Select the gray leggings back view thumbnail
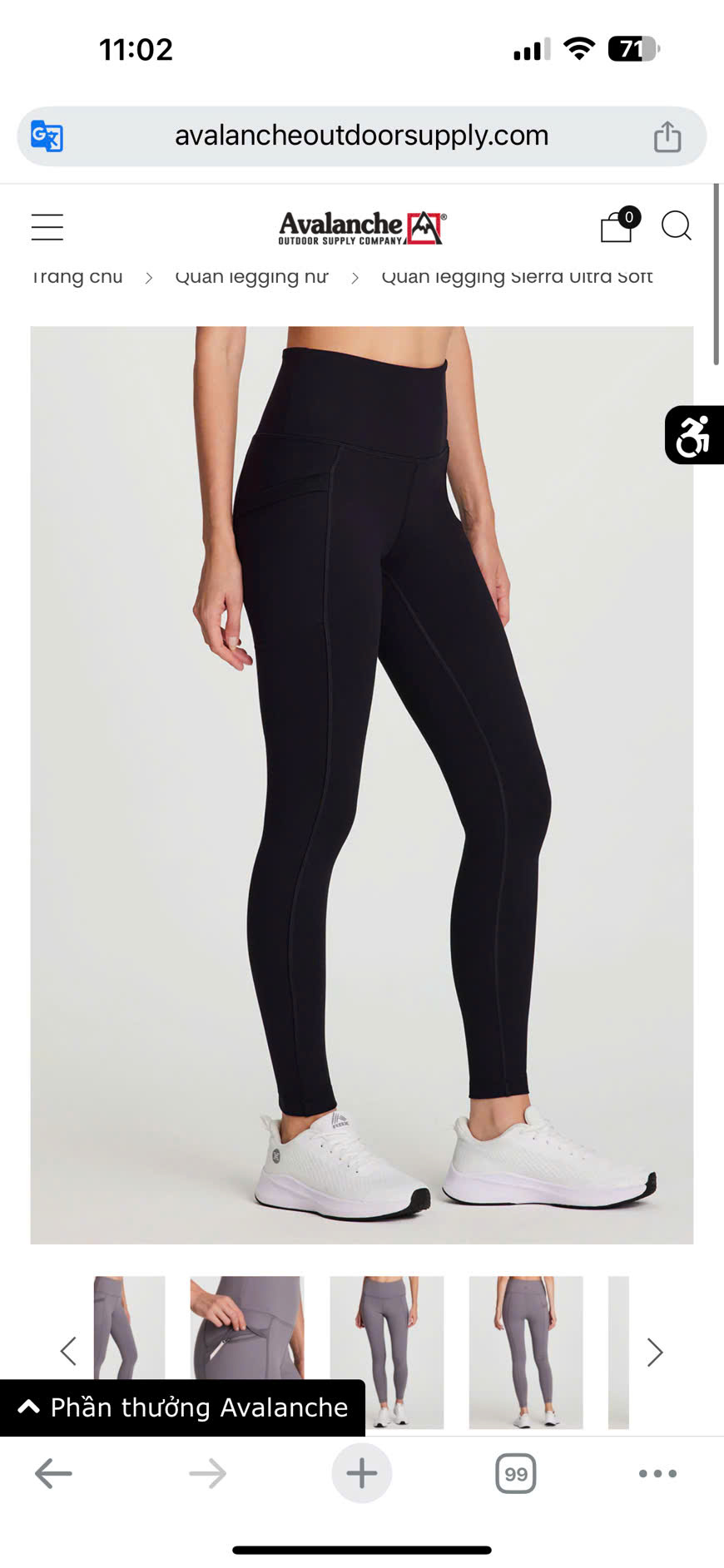Viewport: 724px width, 1568px height. [x=526, y=1351]
